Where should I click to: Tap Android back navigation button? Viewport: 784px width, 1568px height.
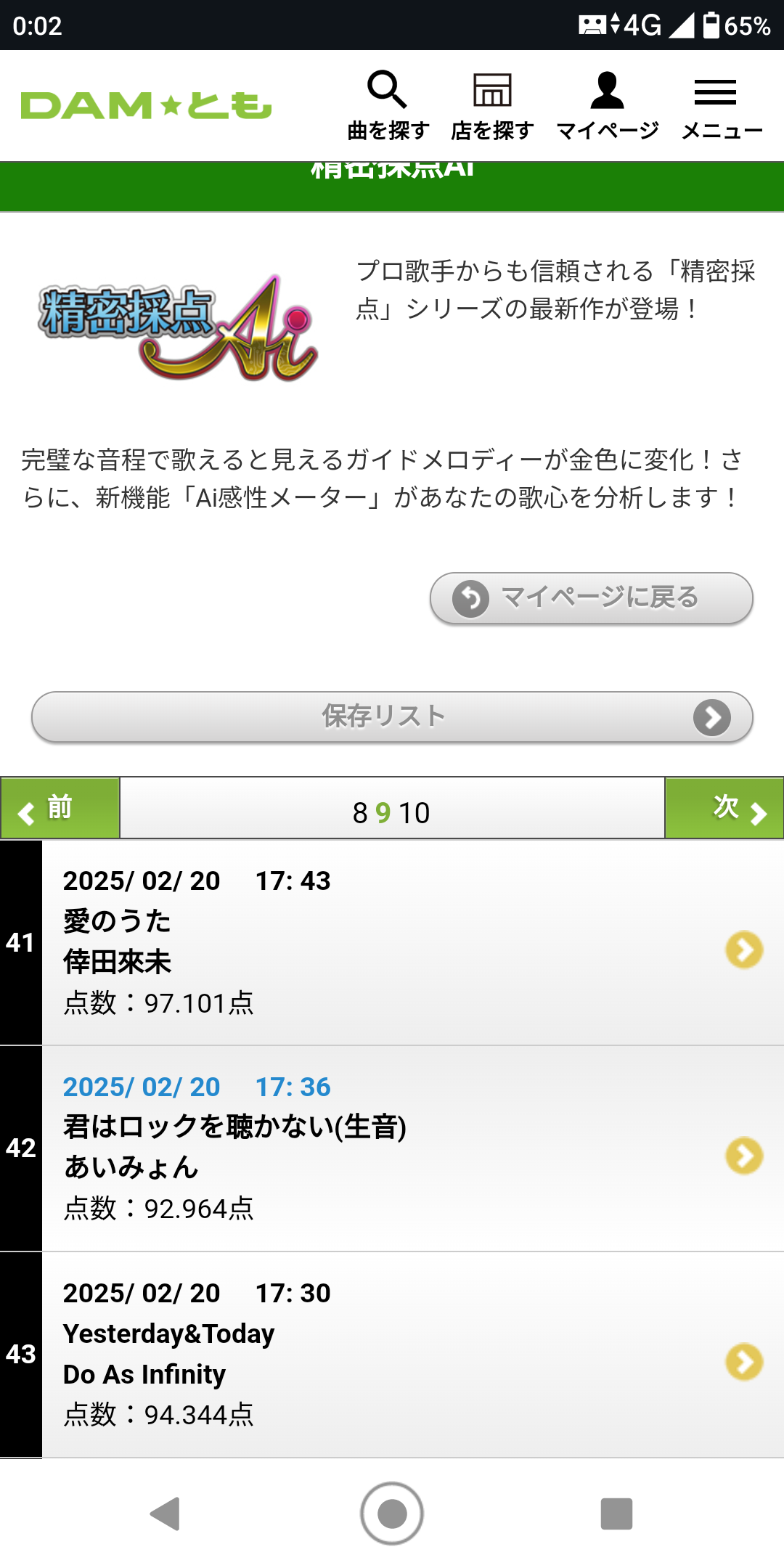click(x=166, y=1514)
